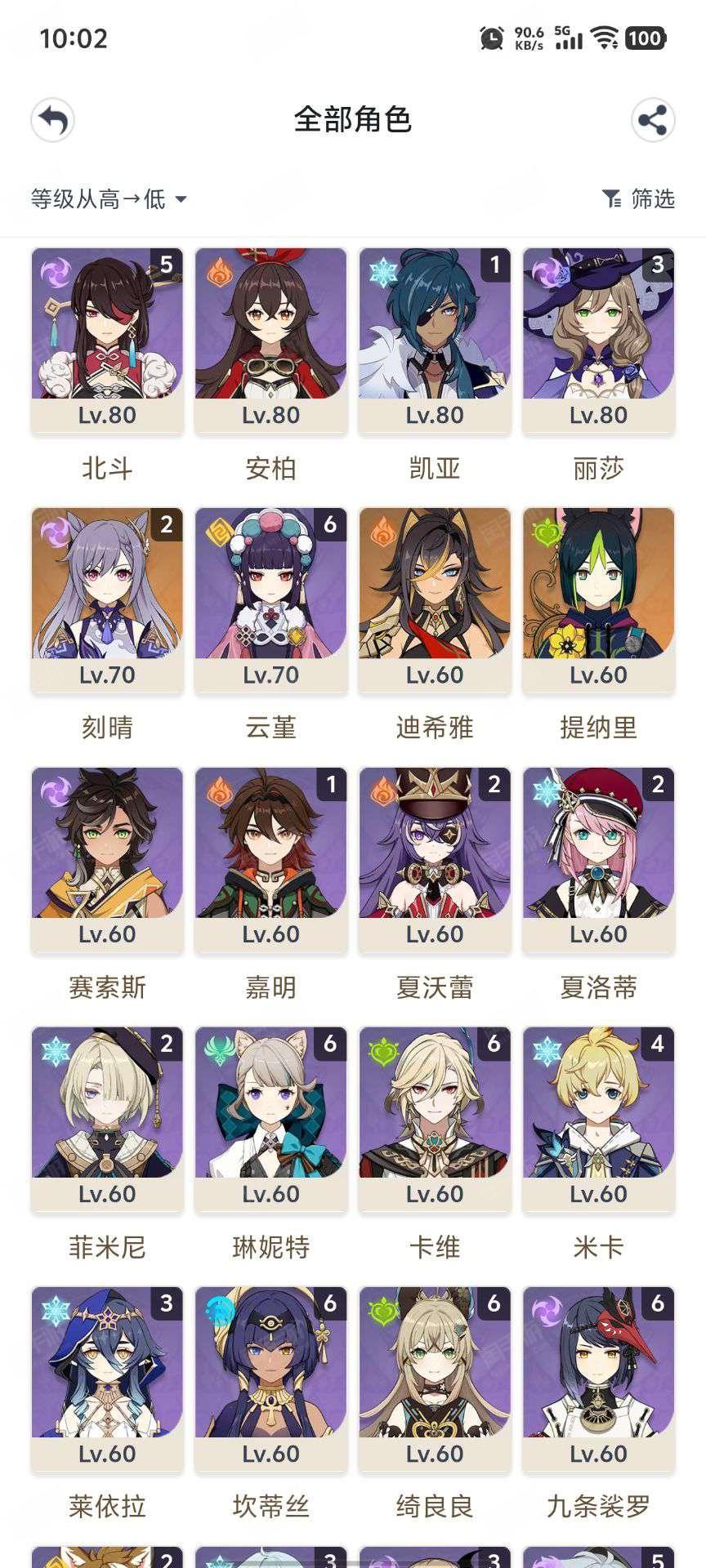Open the 筛选 filter options

[638, 199]
